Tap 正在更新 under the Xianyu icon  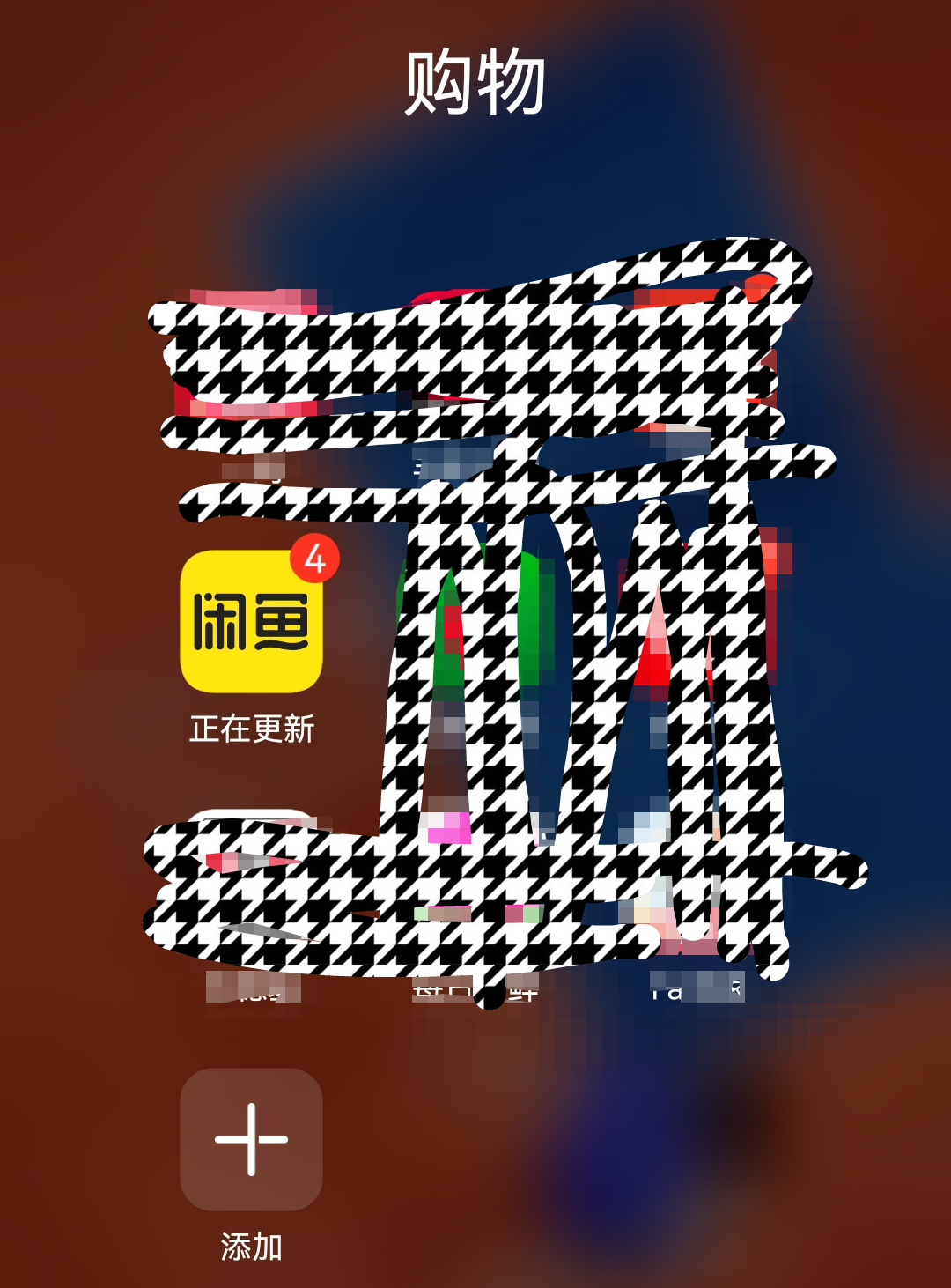pos(254,727)
